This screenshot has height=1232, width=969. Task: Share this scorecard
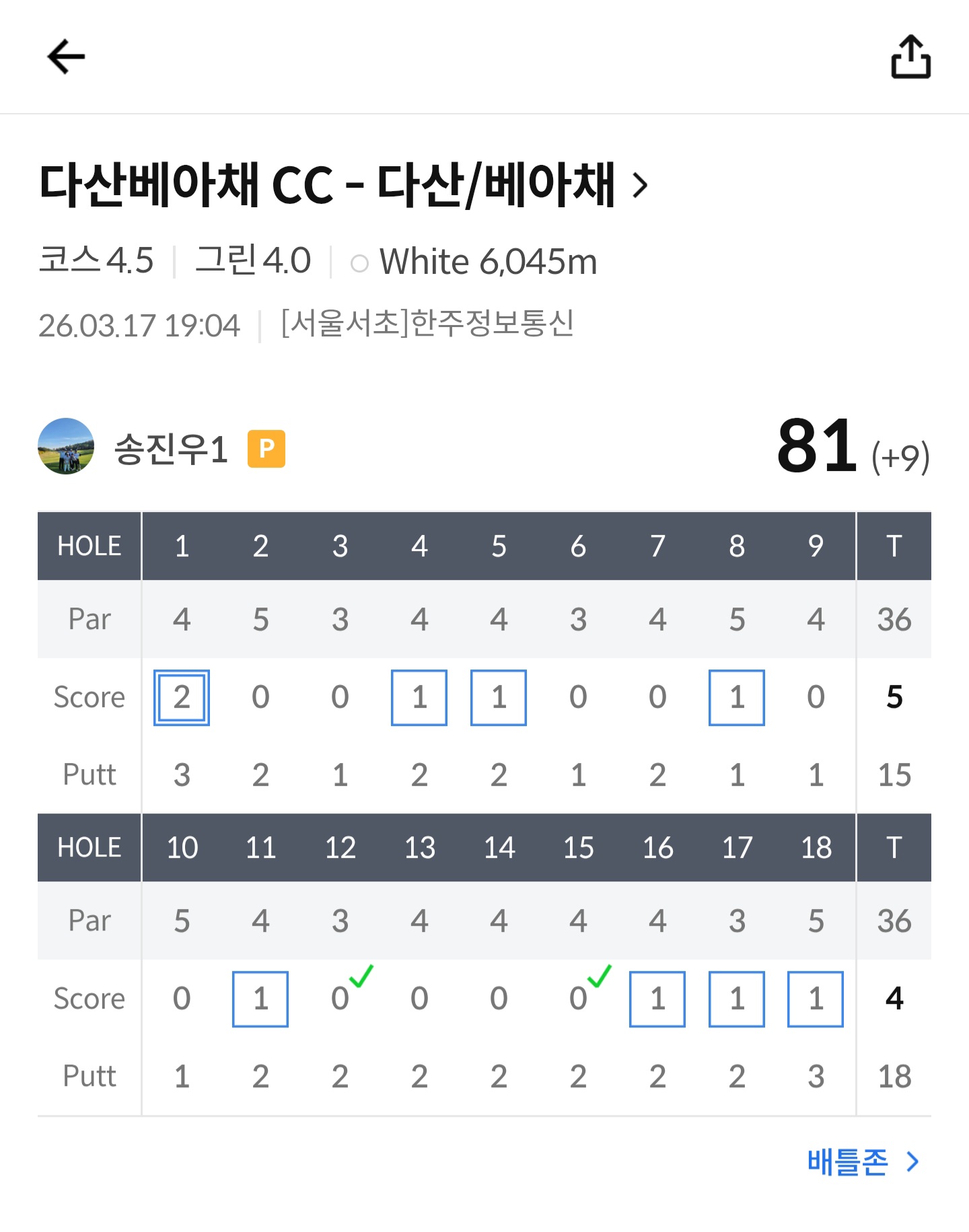(x=910, y=57)
